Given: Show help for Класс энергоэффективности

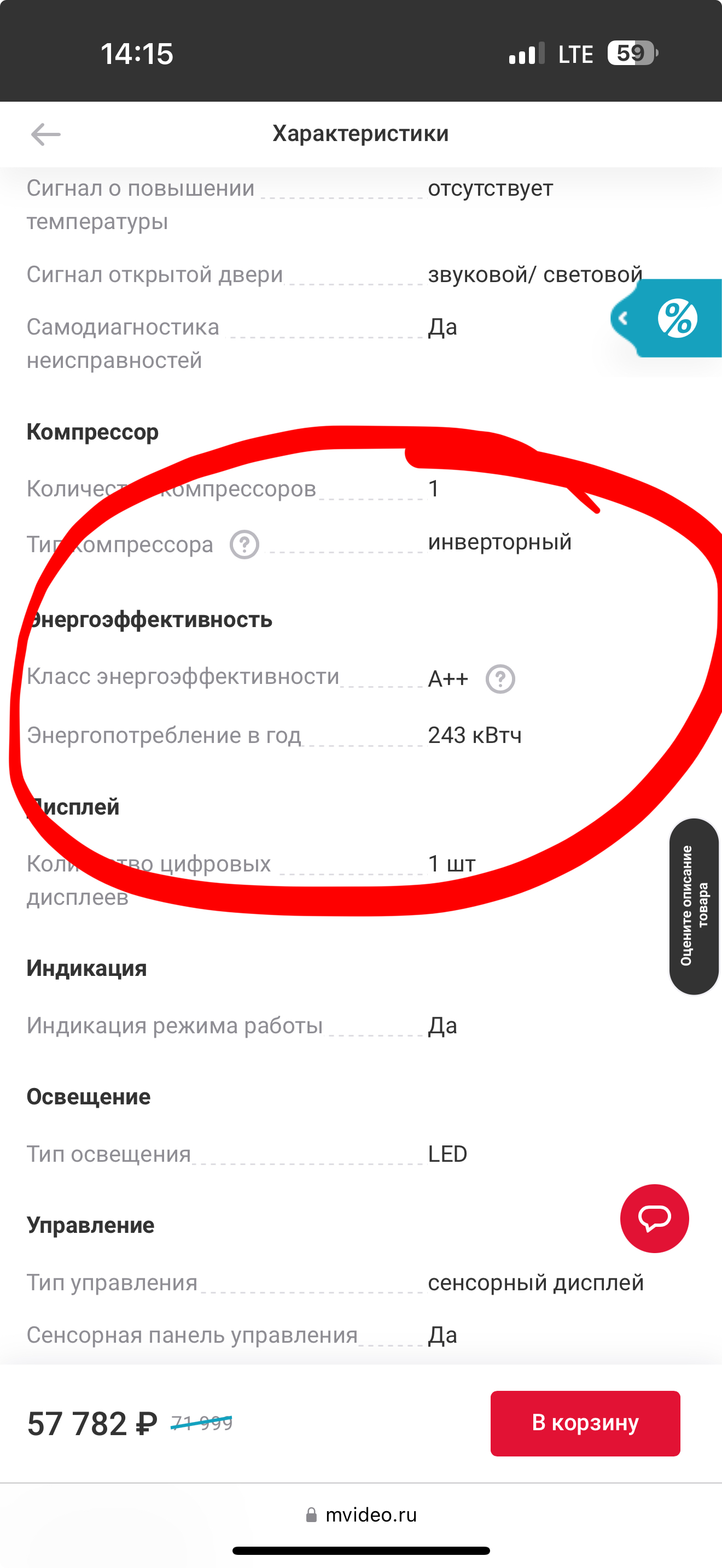Looking at the screenshot, I should 500,678.
